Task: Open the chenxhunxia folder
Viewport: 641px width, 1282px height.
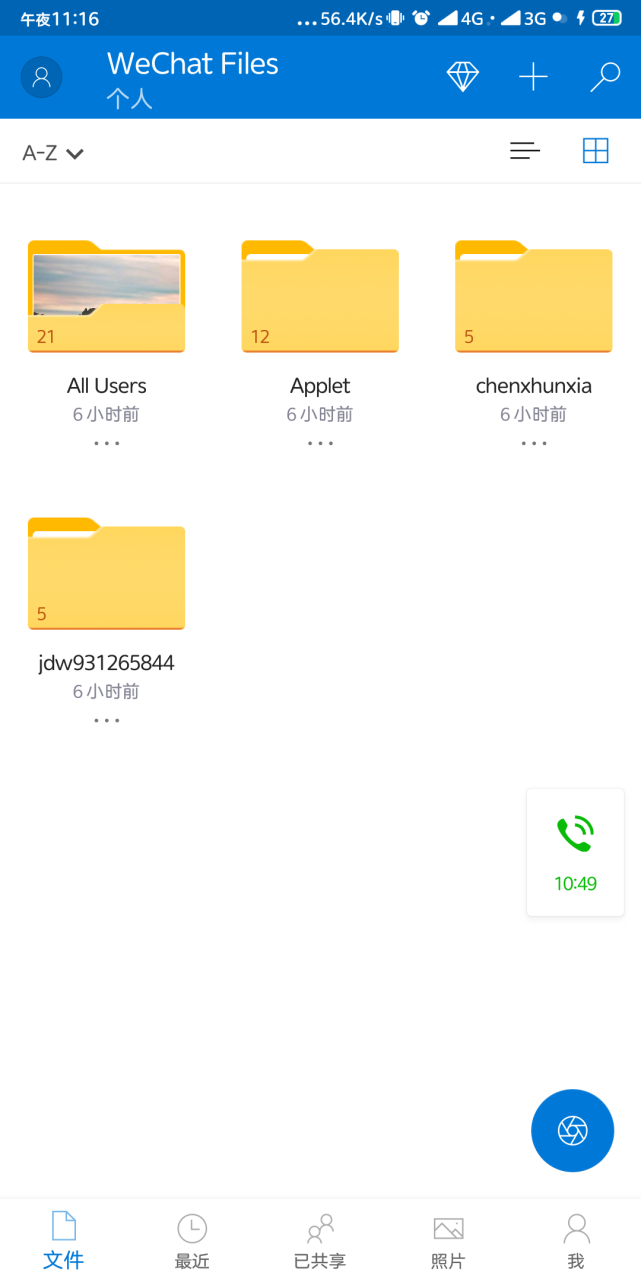Action: pyautogui.click(x=533, y=298)
